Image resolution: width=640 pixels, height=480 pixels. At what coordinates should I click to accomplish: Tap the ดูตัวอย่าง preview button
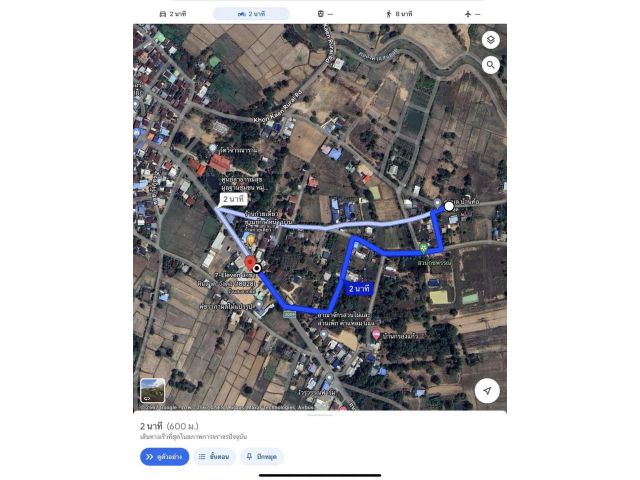coord(164,457)
